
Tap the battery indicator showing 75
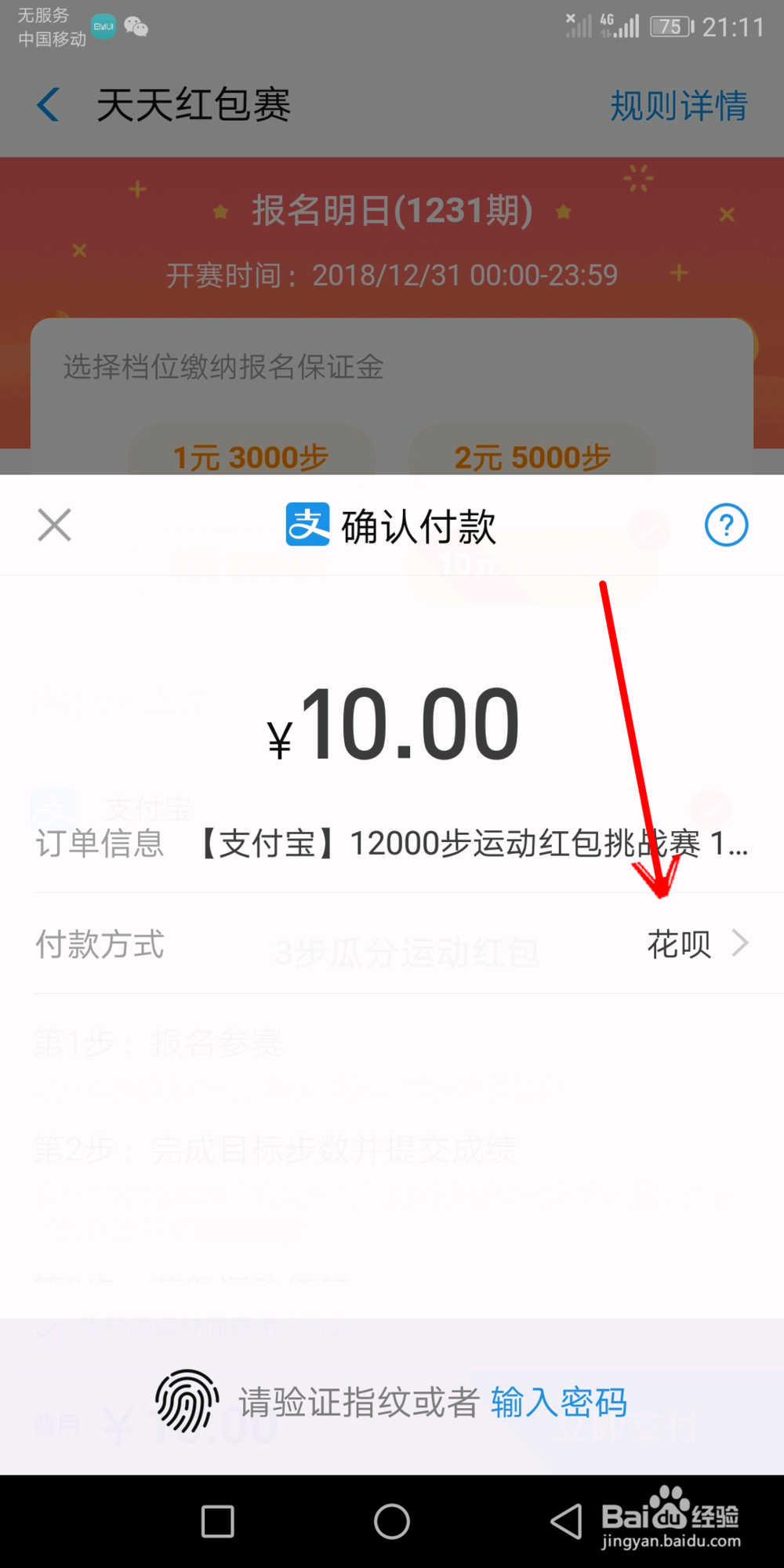click(670, 26)
